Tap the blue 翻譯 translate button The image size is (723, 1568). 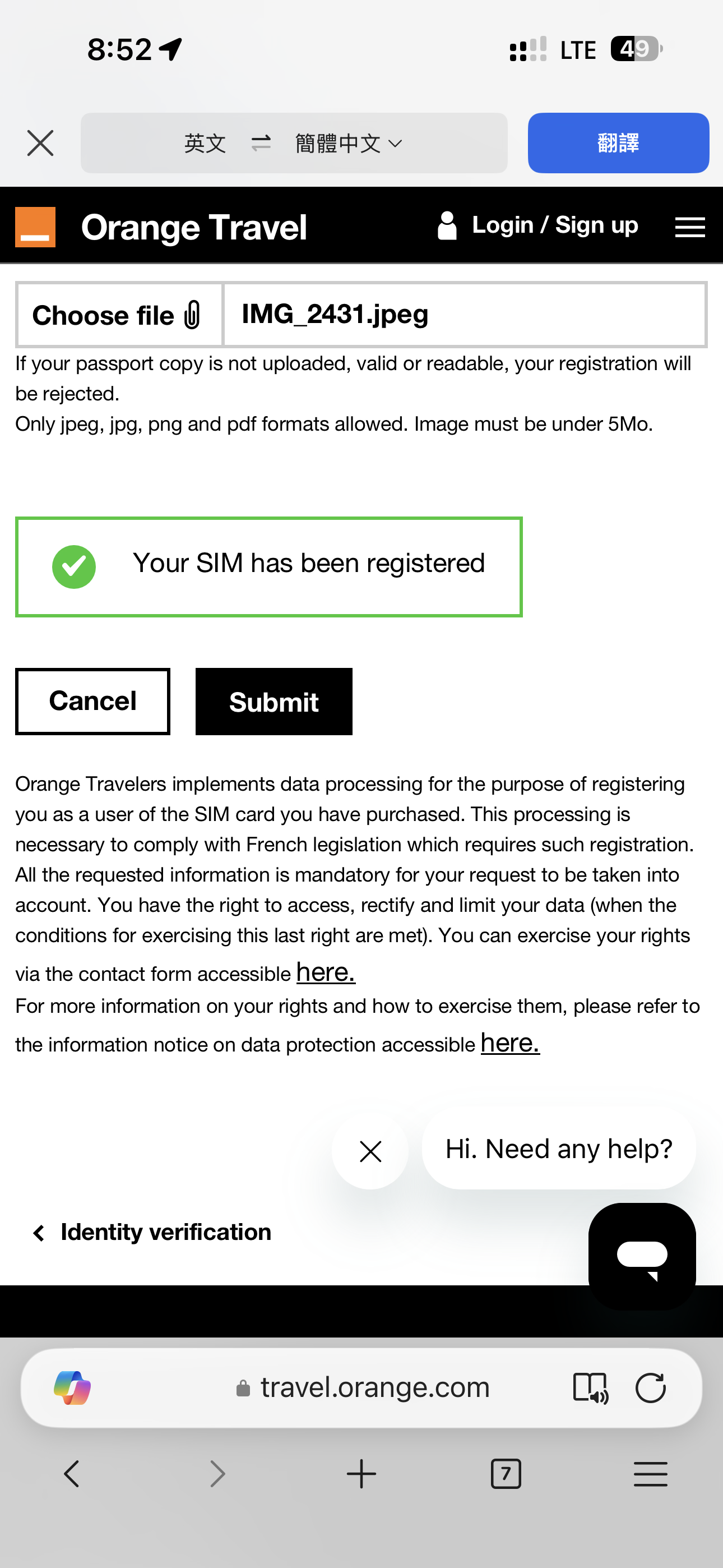(x=618, y=143)
